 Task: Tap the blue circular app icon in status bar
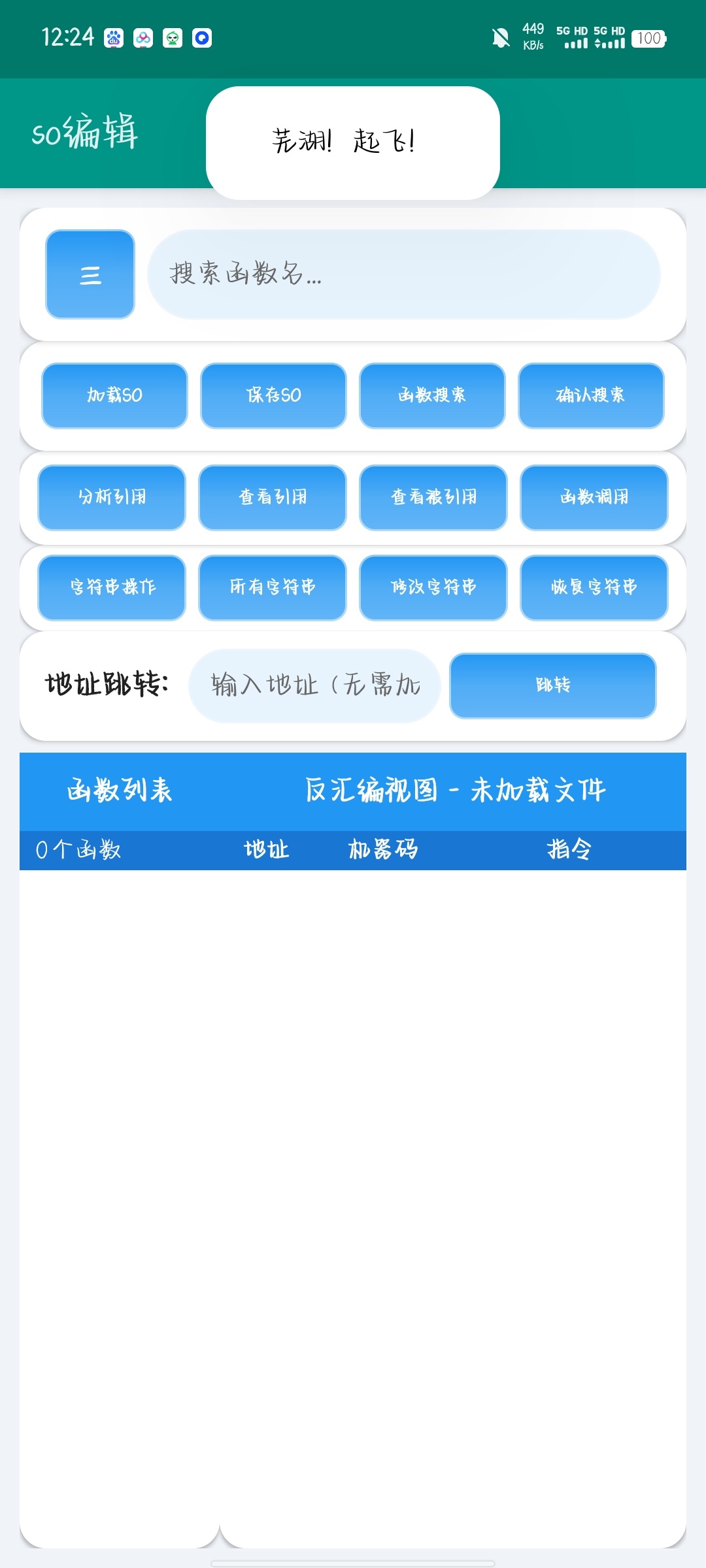[202, 38]
